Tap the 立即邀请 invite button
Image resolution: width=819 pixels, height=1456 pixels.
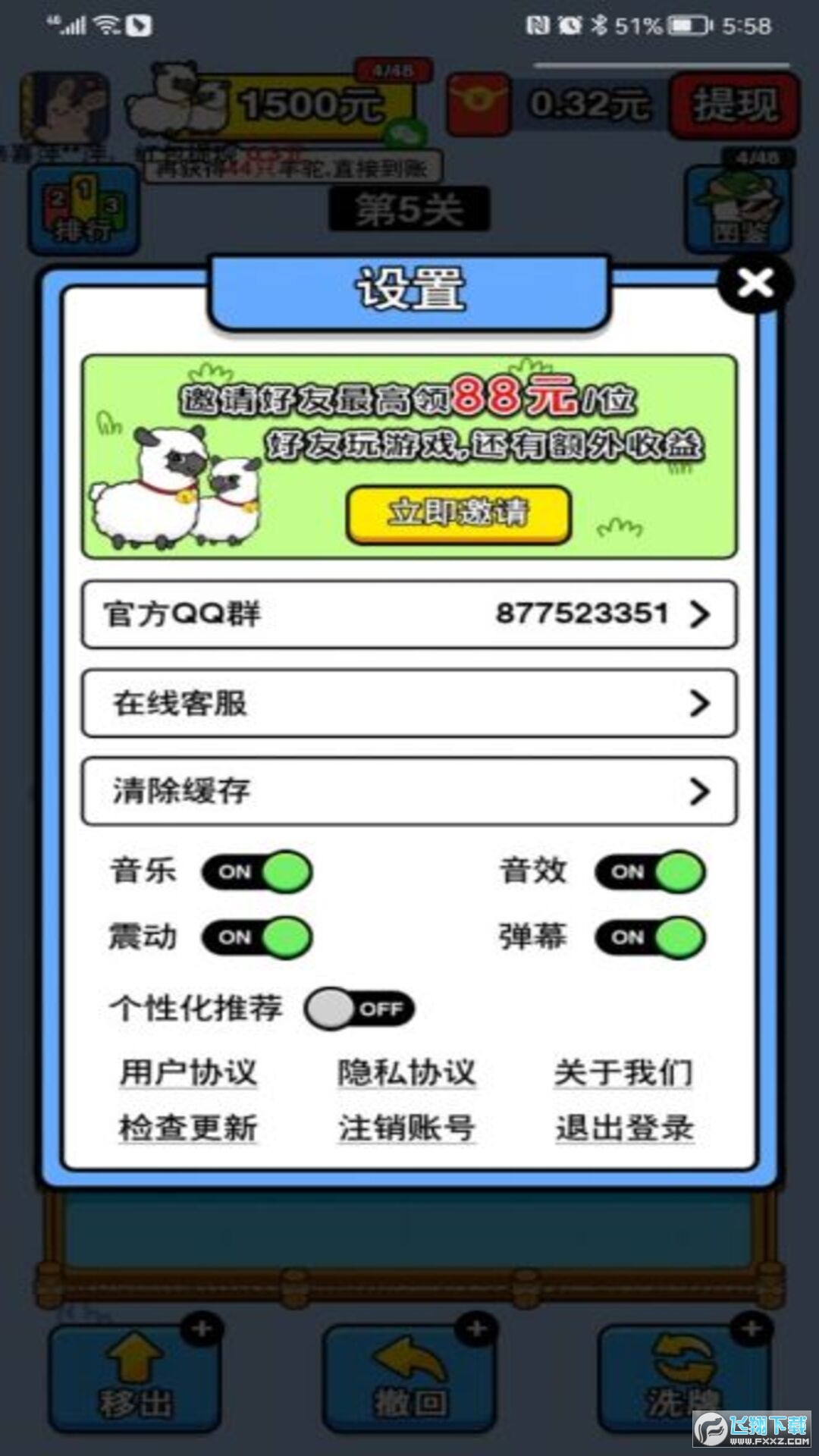[458, 513]
